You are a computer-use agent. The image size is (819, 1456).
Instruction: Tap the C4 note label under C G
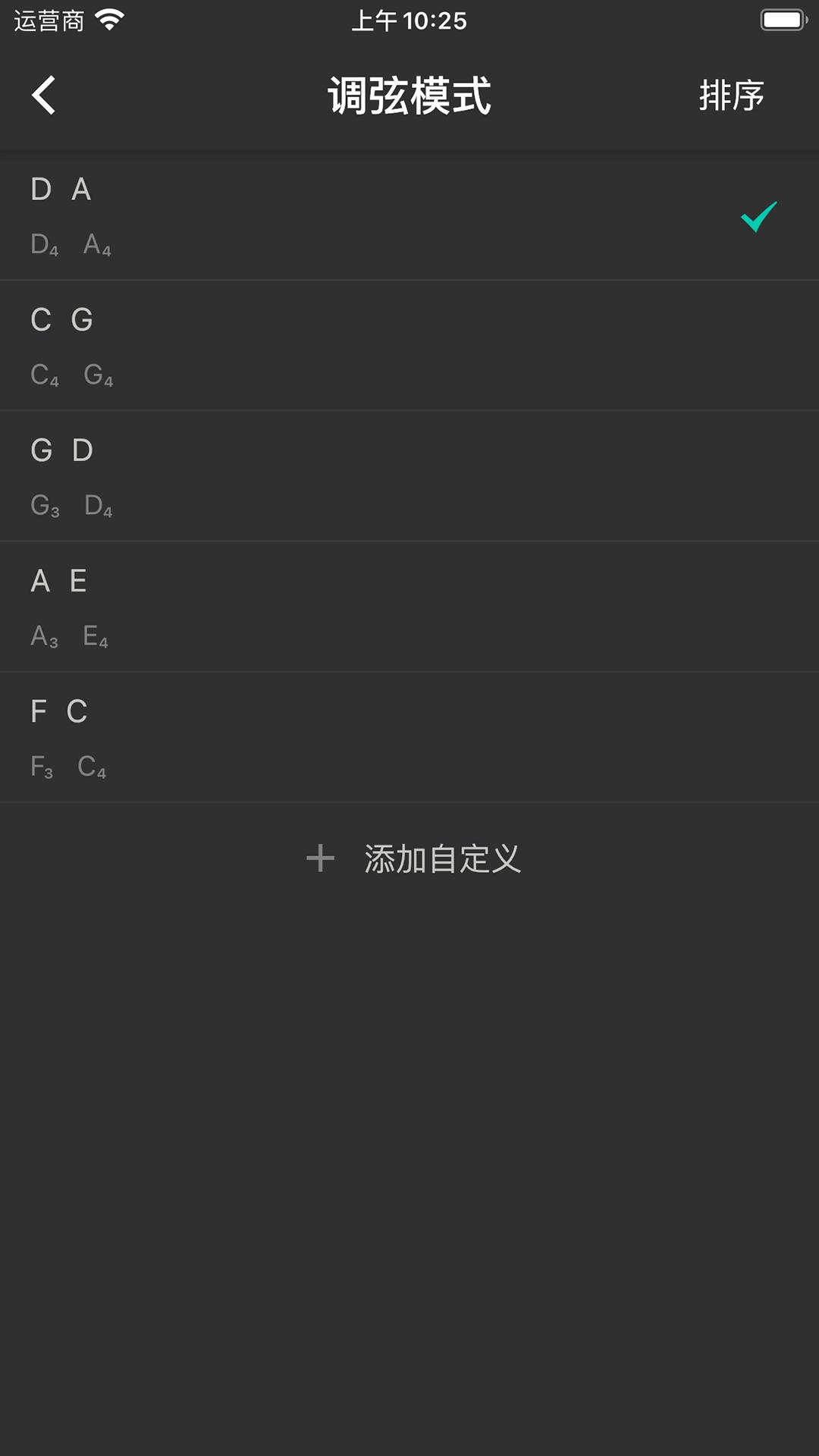pos(44,375)
